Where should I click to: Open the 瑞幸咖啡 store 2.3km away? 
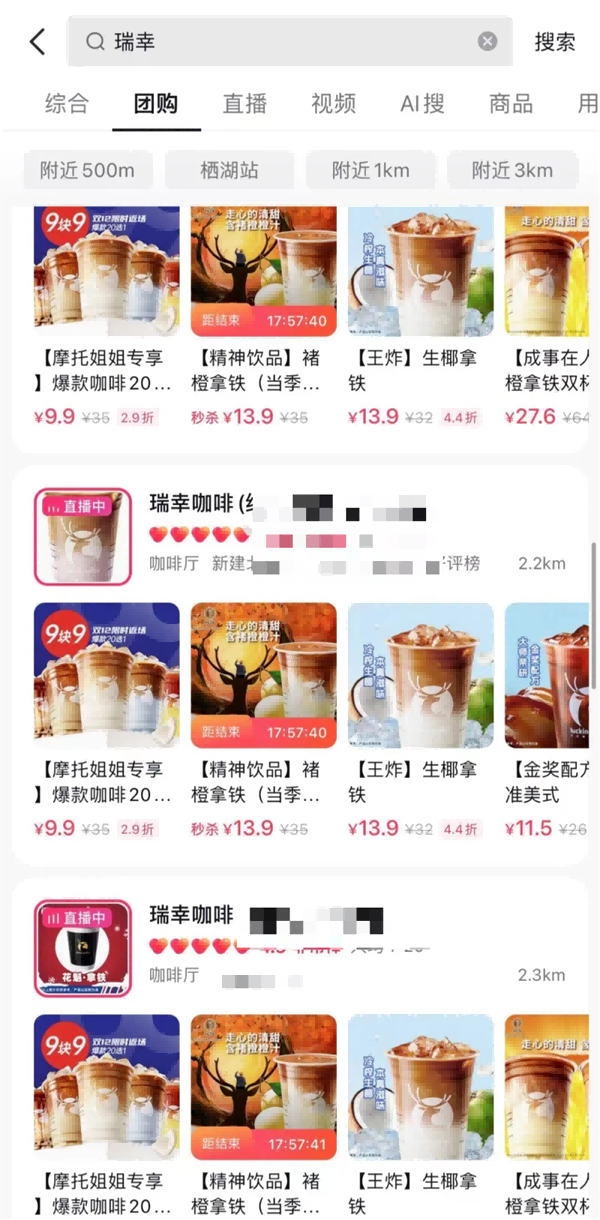(x=191, y=915)
